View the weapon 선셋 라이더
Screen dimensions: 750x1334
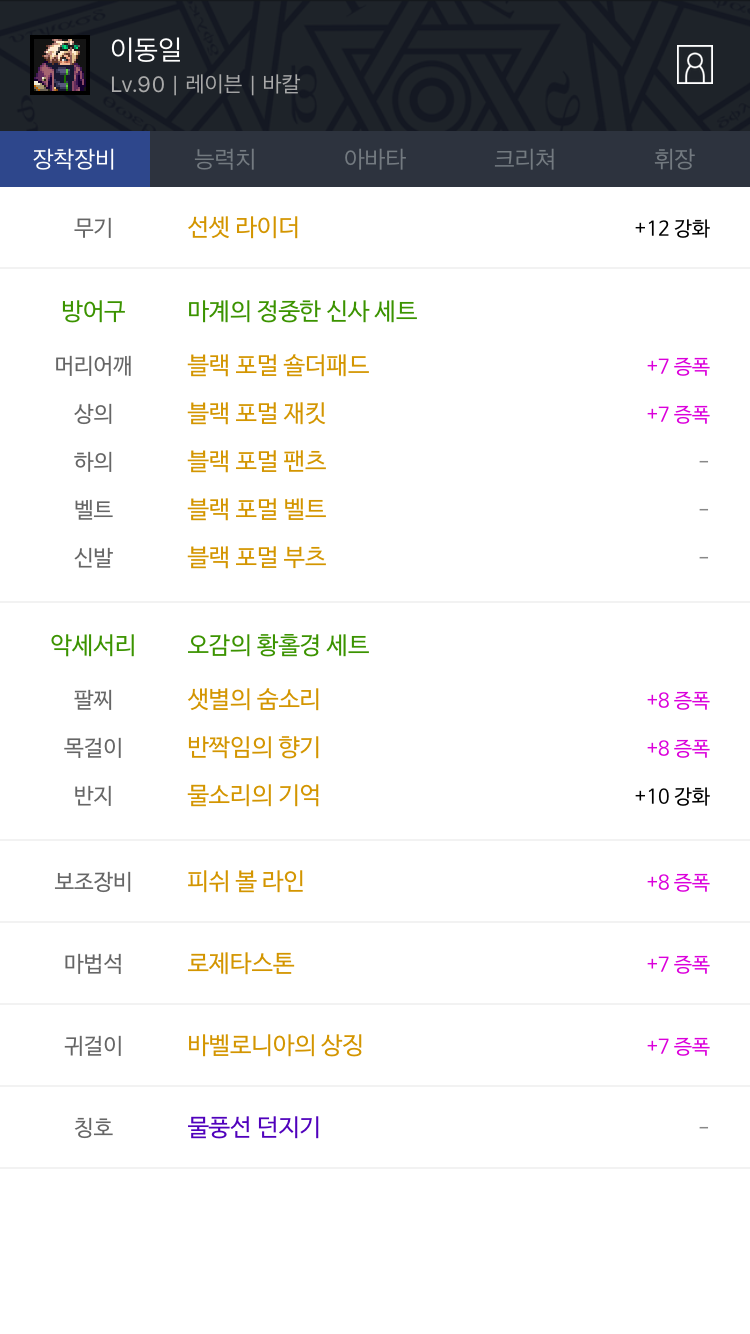[x=243, y=228]
